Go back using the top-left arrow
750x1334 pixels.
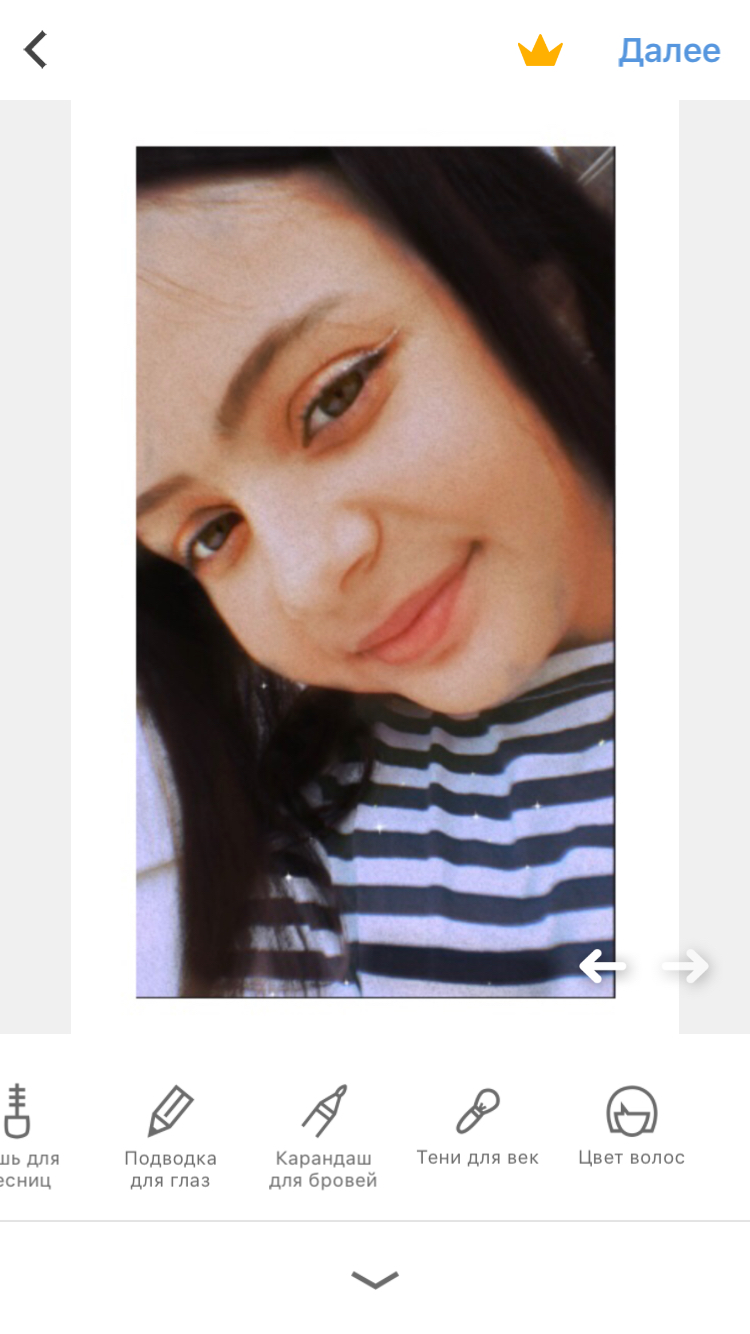pos(36,50)
